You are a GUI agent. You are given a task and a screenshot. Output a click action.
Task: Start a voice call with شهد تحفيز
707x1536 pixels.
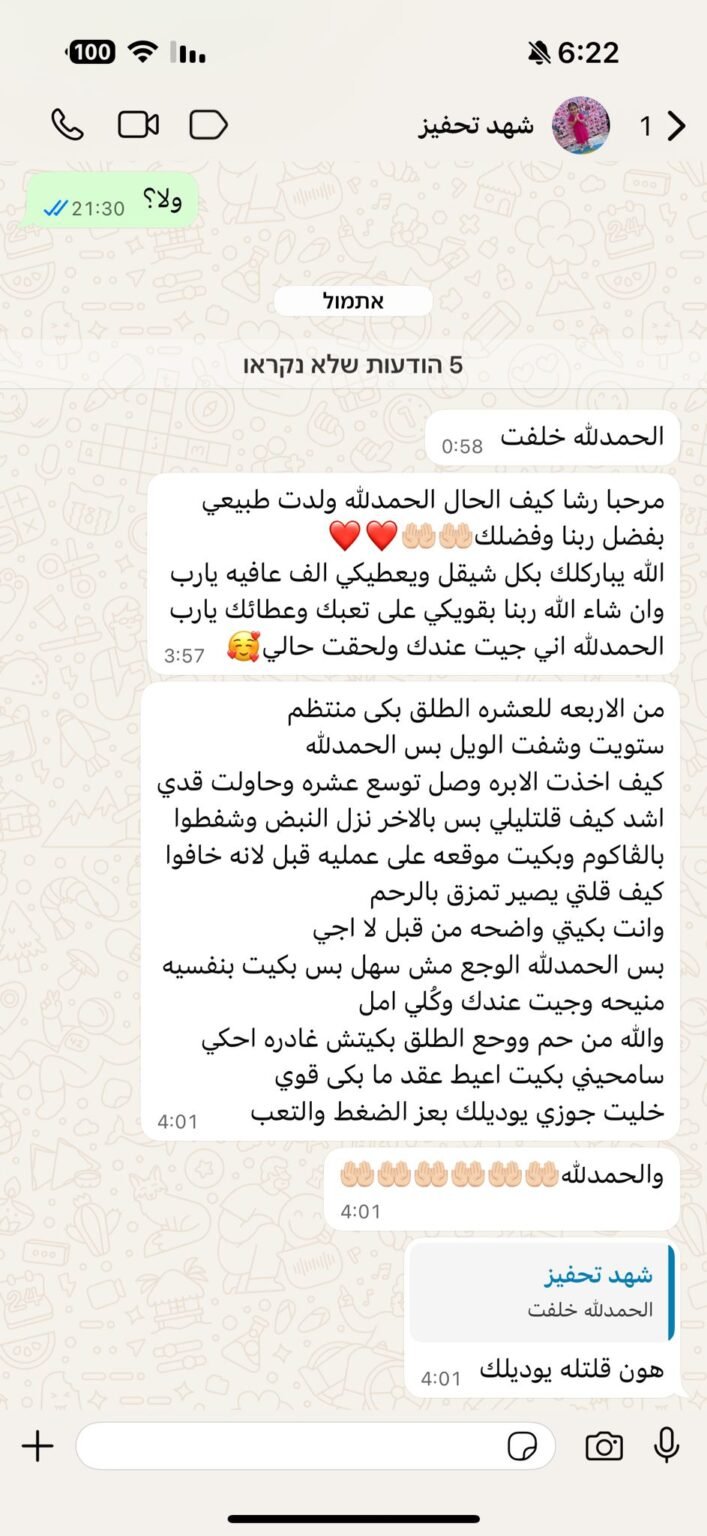67,125
